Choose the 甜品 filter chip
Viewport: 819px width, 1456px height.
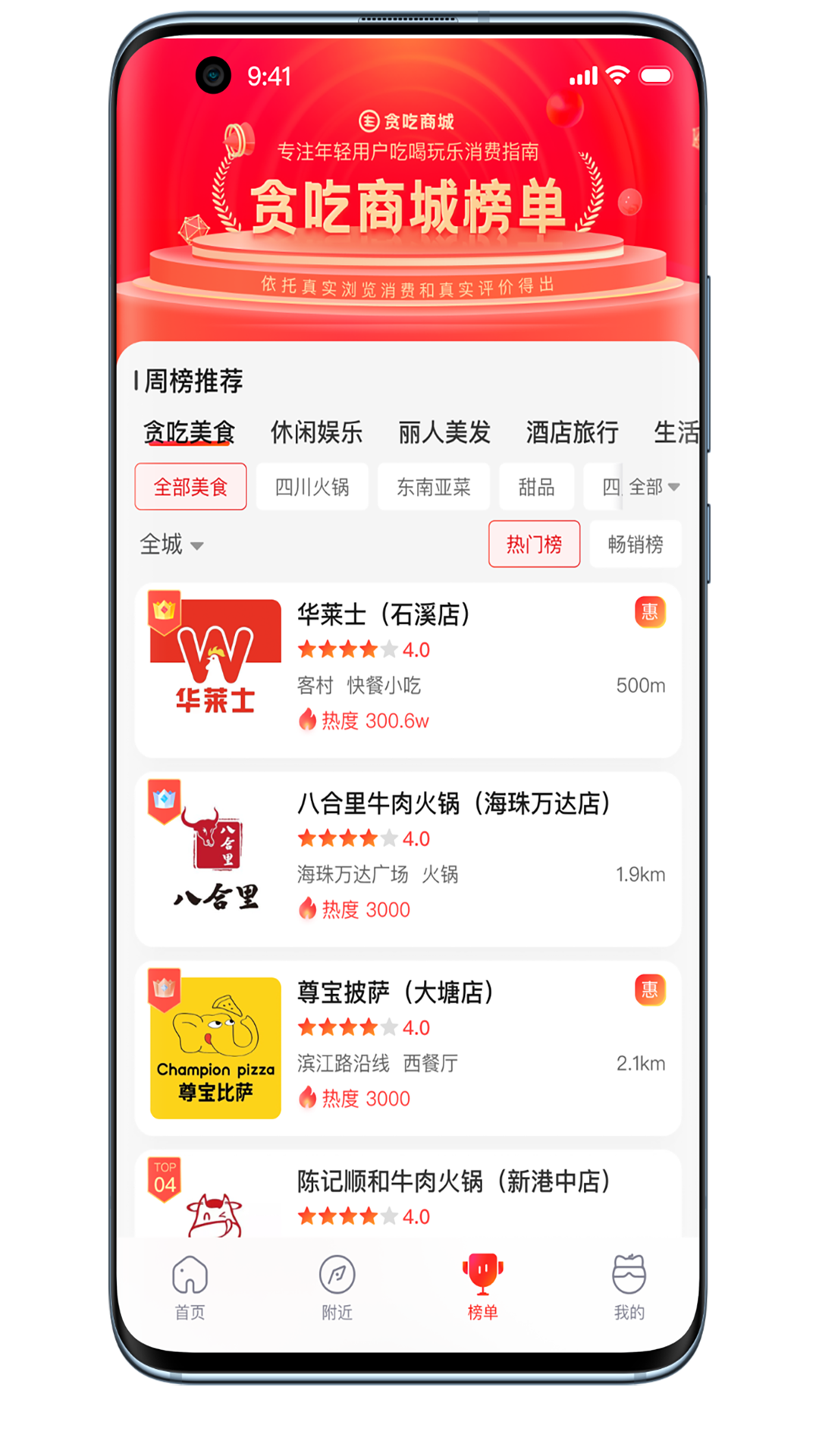point(537,487)
